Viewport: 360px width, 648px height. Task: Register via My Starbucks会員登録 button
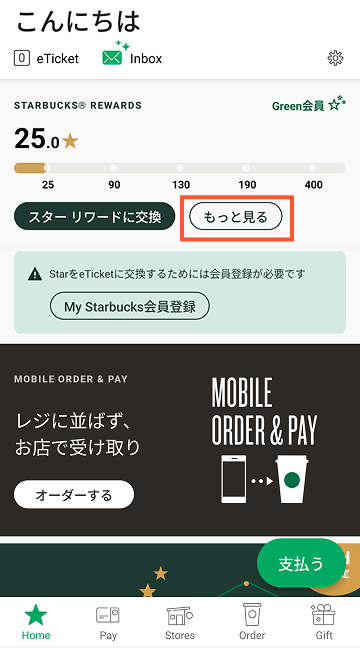[x=130, y=306]
